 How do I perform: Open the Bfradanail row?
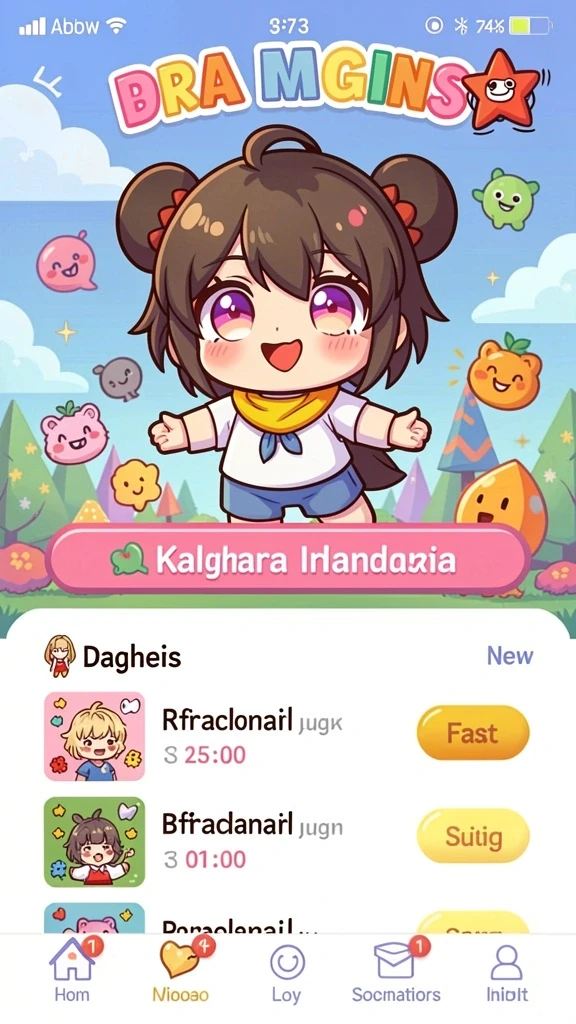(x=287, y=841)
